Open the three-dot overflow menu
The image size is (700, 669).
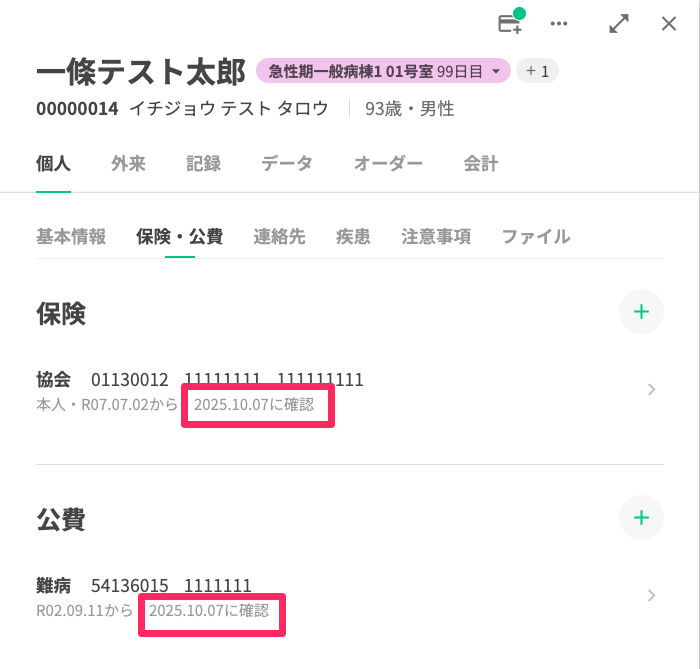pos(559,24)
